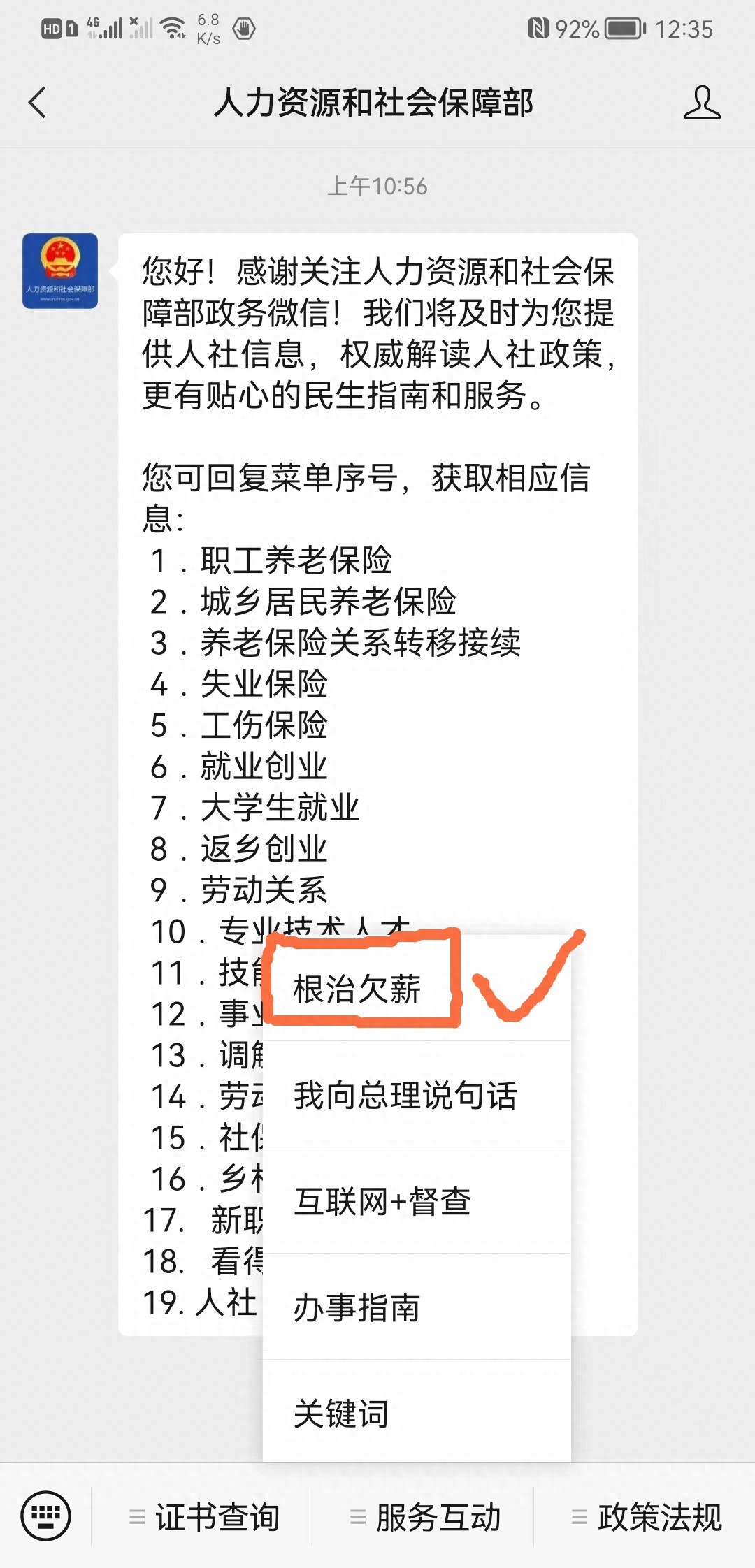Open the account profile icon

(701, 103)
